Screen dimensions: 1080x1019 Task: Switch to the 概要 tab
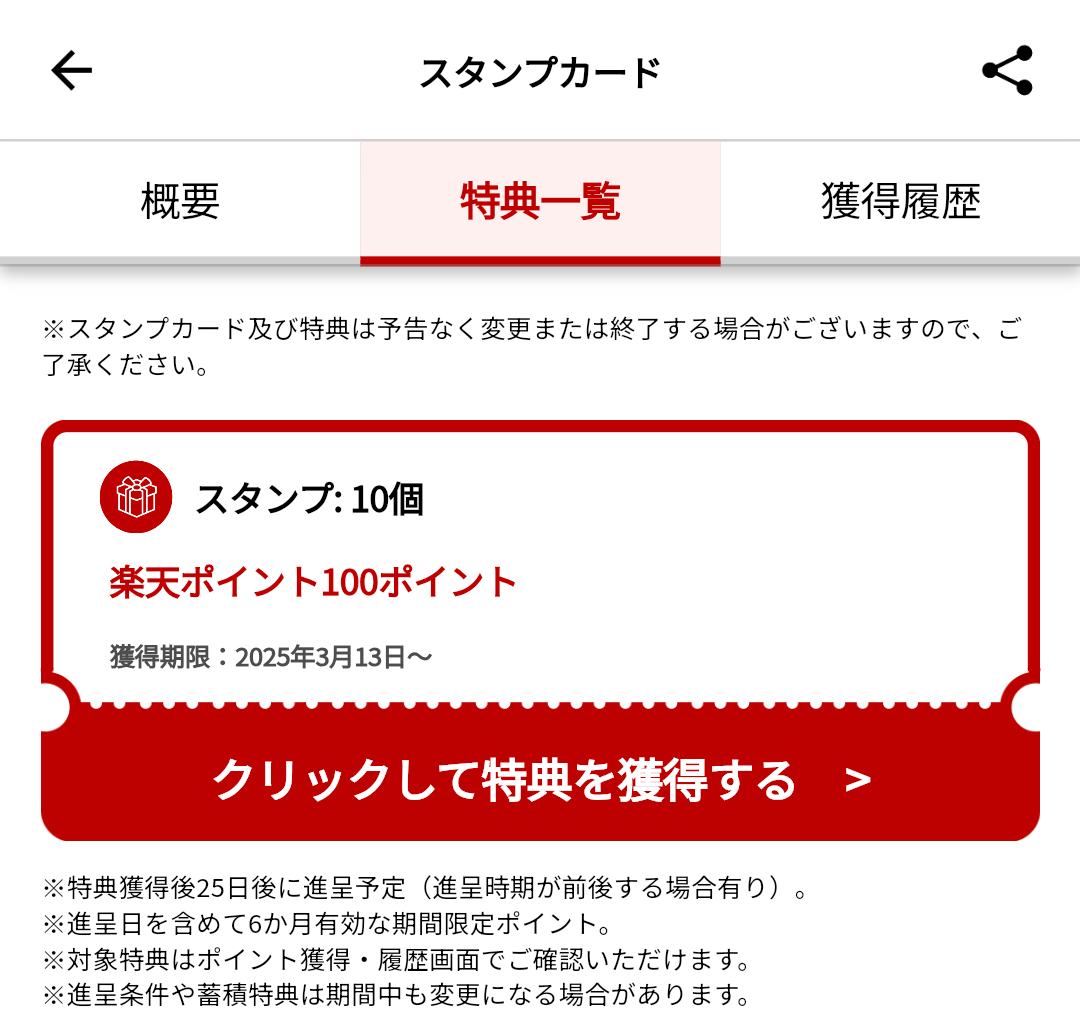pyautogui.click(x=180, y=201)
